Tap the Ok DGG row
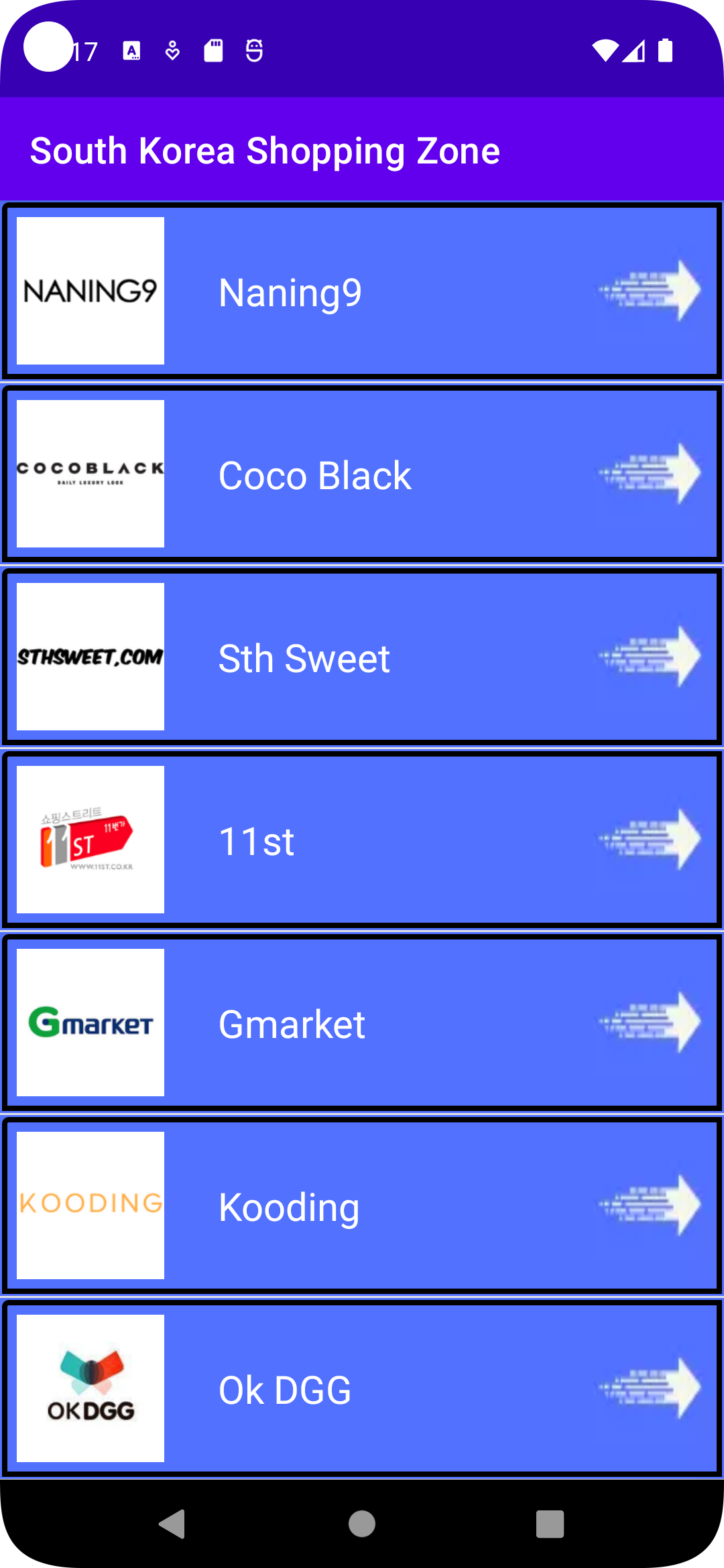 click(x=362, y=1388)
